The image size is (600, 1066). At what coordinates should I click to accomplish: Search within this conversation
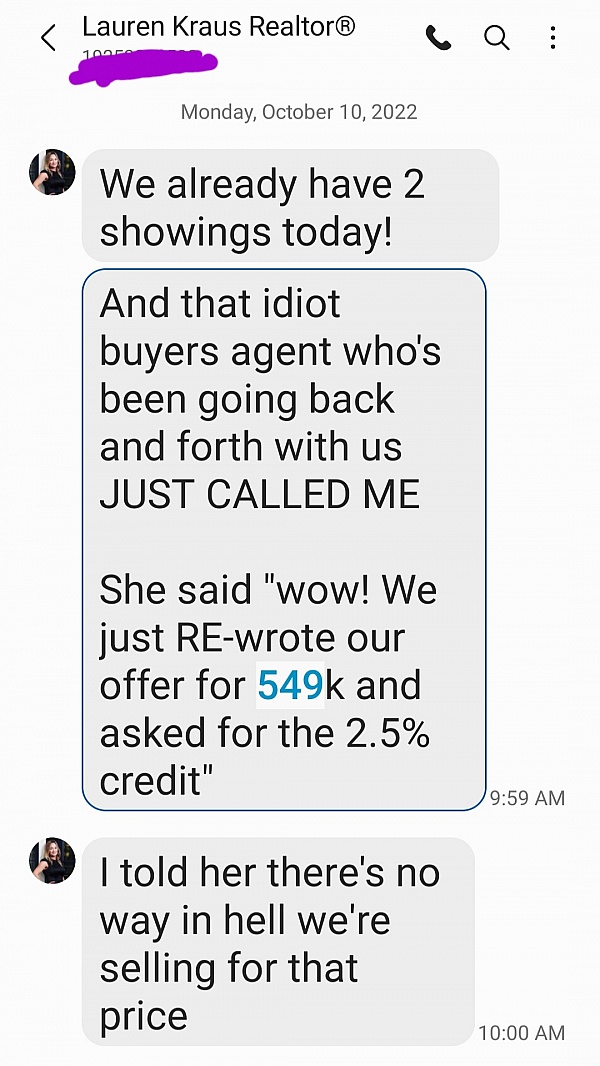click(496, 38)
